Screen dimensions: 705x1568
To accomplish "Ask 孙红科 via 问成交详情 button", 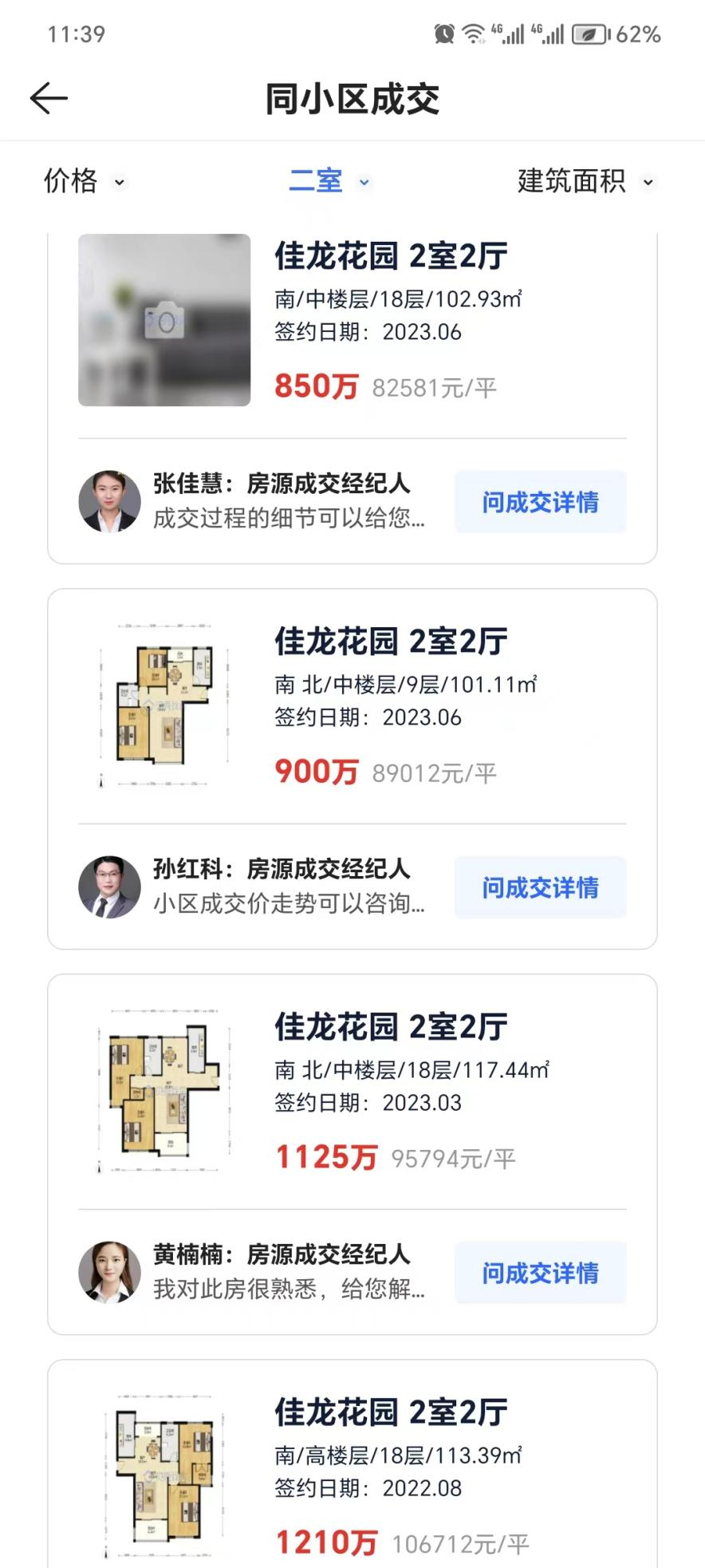I will [x=540, y=887].
